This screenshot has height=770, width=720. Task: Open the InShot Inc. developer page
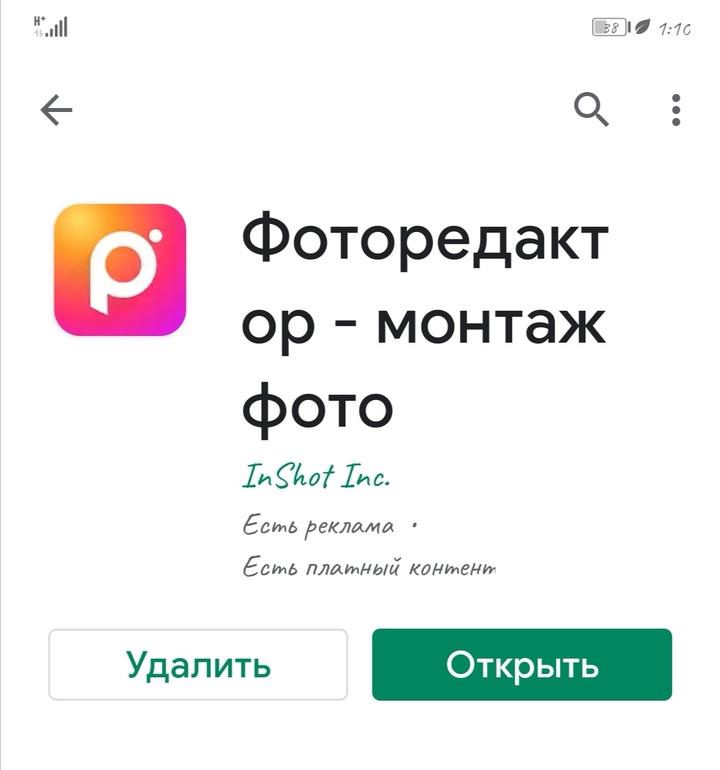316,477
